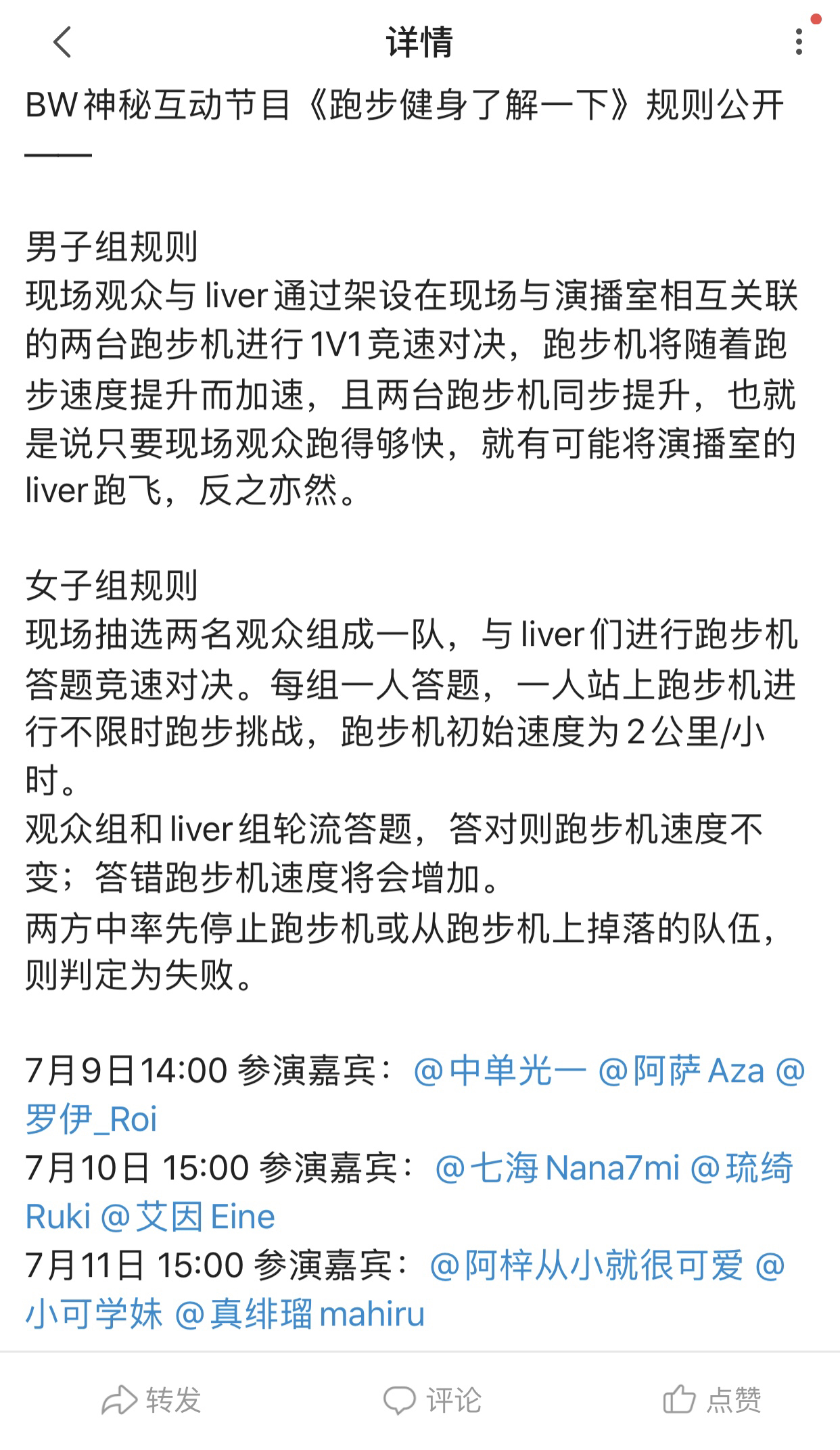
Task: Open the @艾因Eine mention
Action: pyautogui.click(x=187, y=1217)
